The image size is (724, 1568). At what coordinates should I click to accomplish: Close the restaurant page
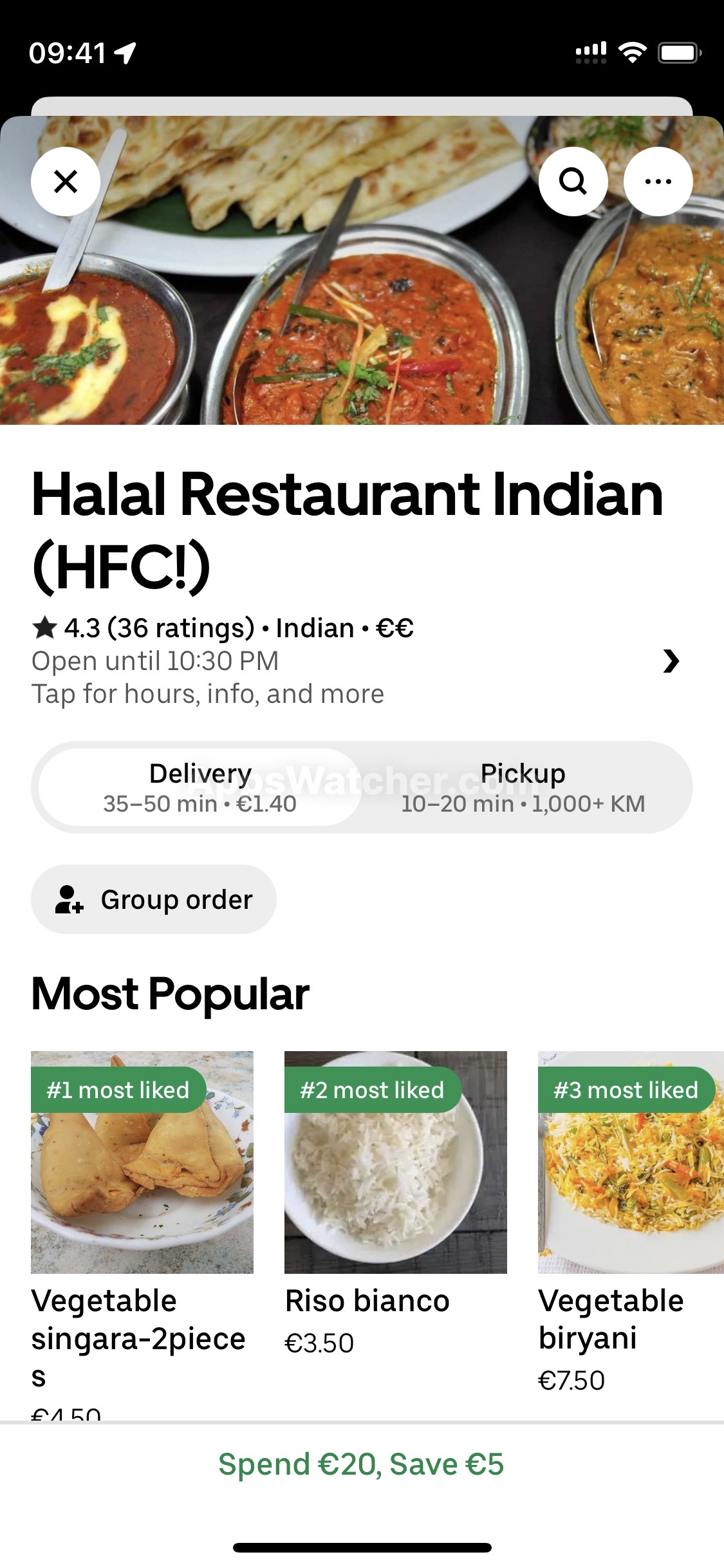[x=66, y=182]
